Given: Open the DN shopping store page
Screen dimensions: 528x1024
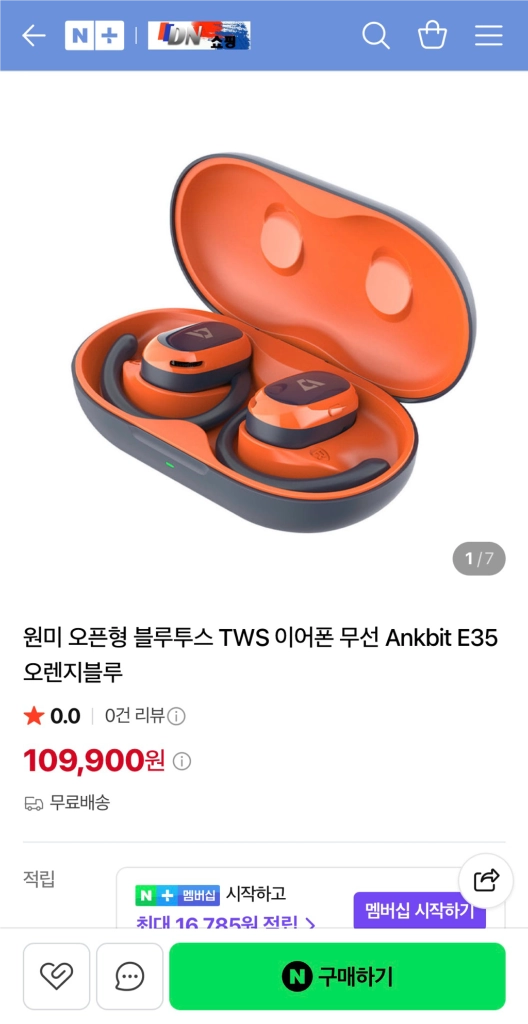Looking at the screenshot, I should (x=199, y=36).
